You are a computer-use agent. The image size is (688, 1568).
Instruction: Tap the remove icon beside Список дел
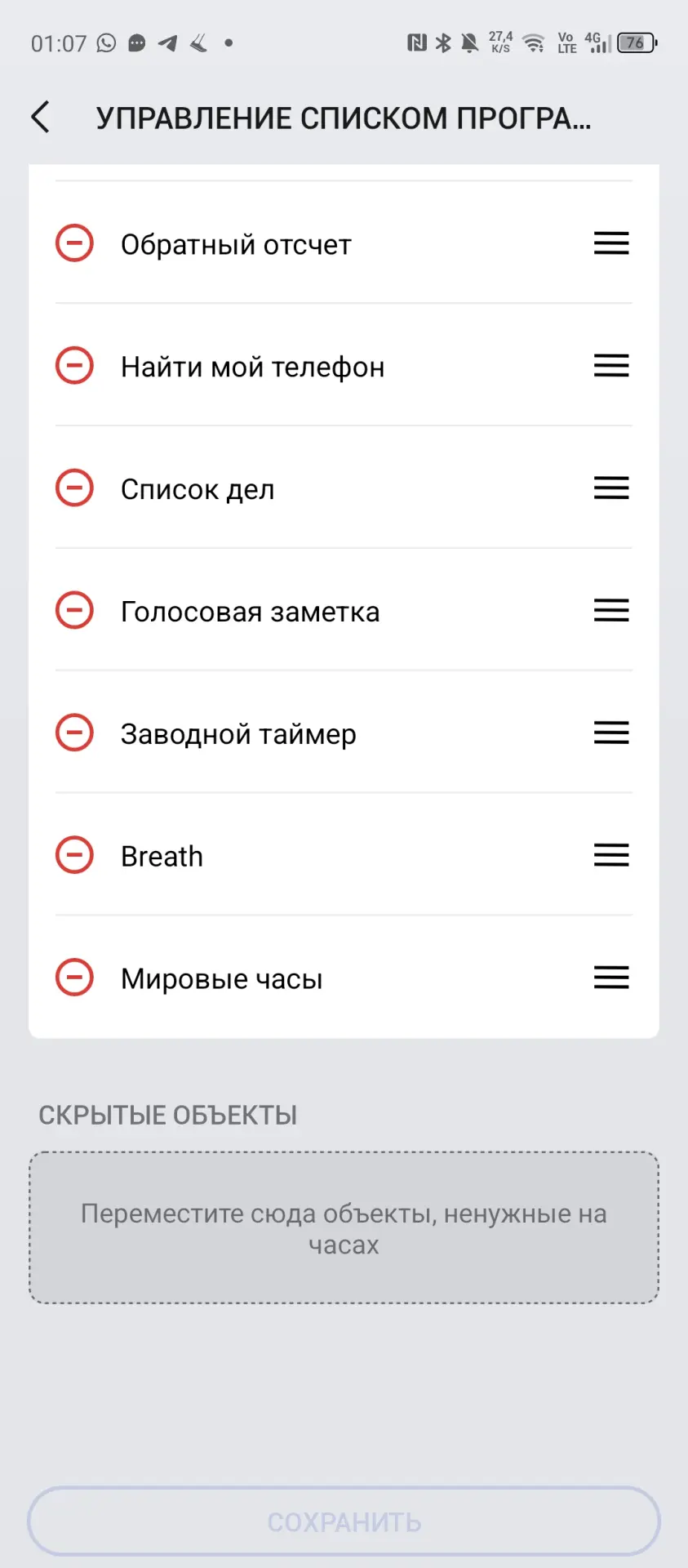(x=74, y=488)
